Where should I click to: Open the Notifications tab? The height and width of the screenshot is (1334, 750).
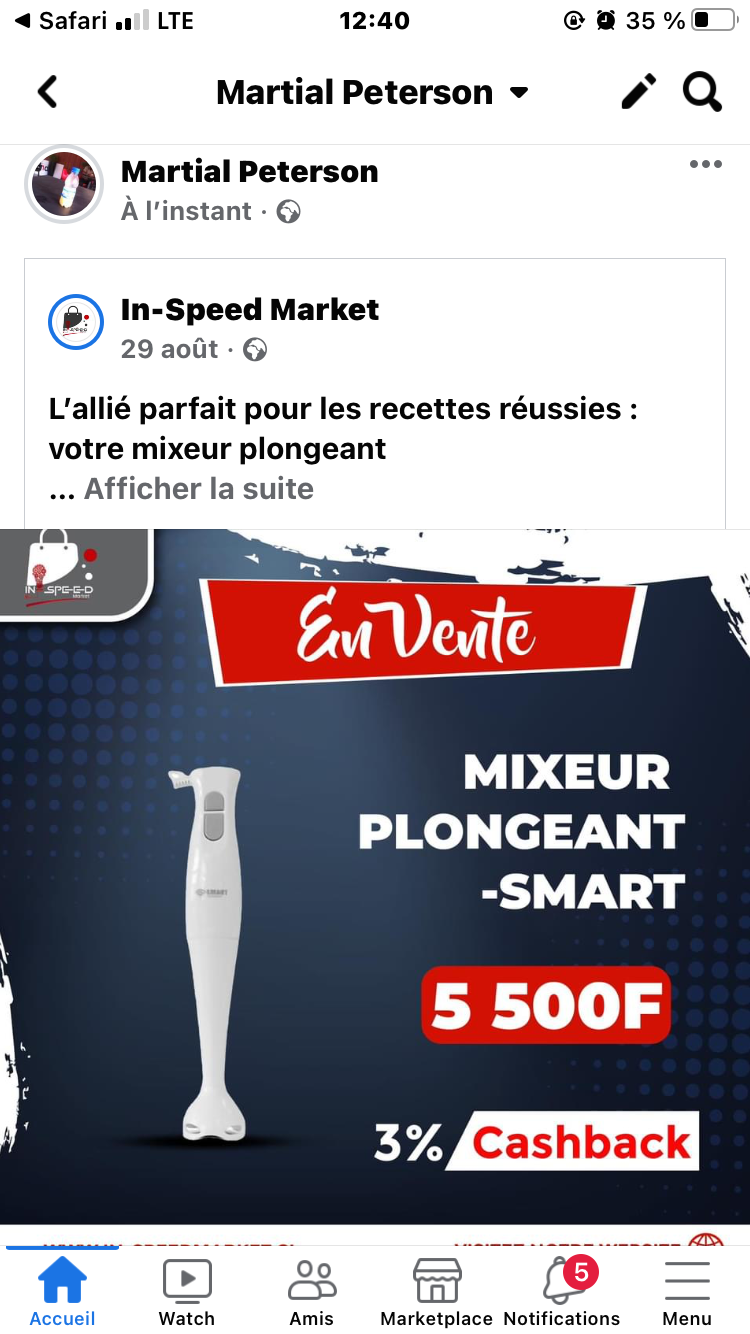[562, 1290]
